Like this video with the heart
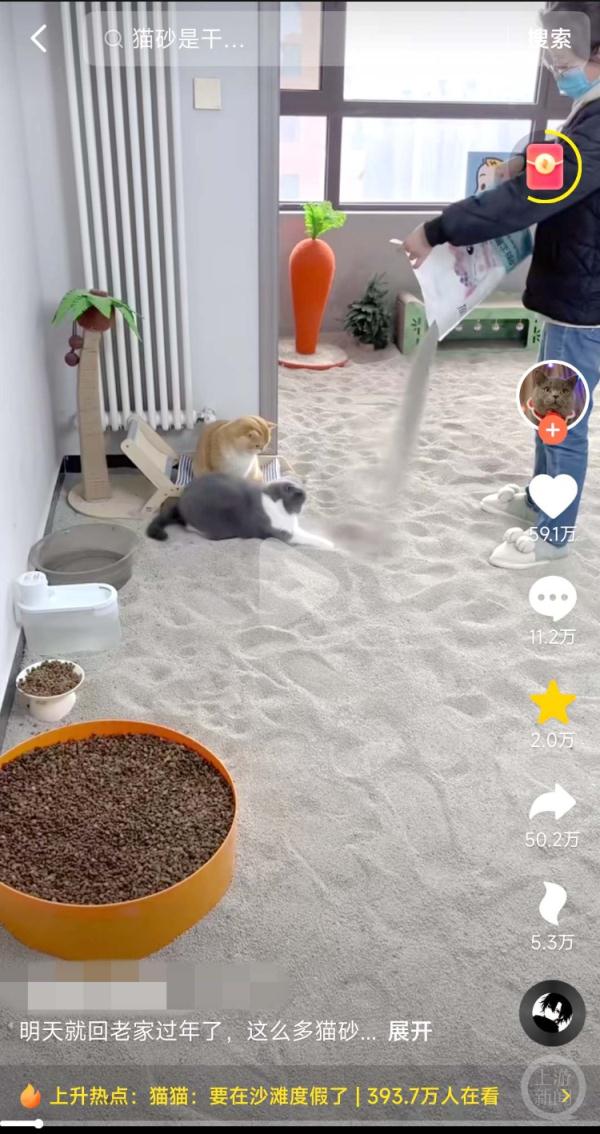 552,496
